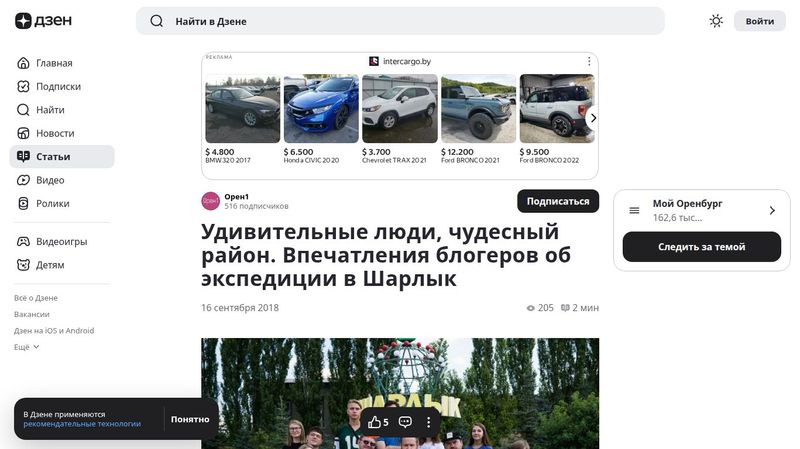
Task: Switch to Новости section
Action: (x=55, y=133)
